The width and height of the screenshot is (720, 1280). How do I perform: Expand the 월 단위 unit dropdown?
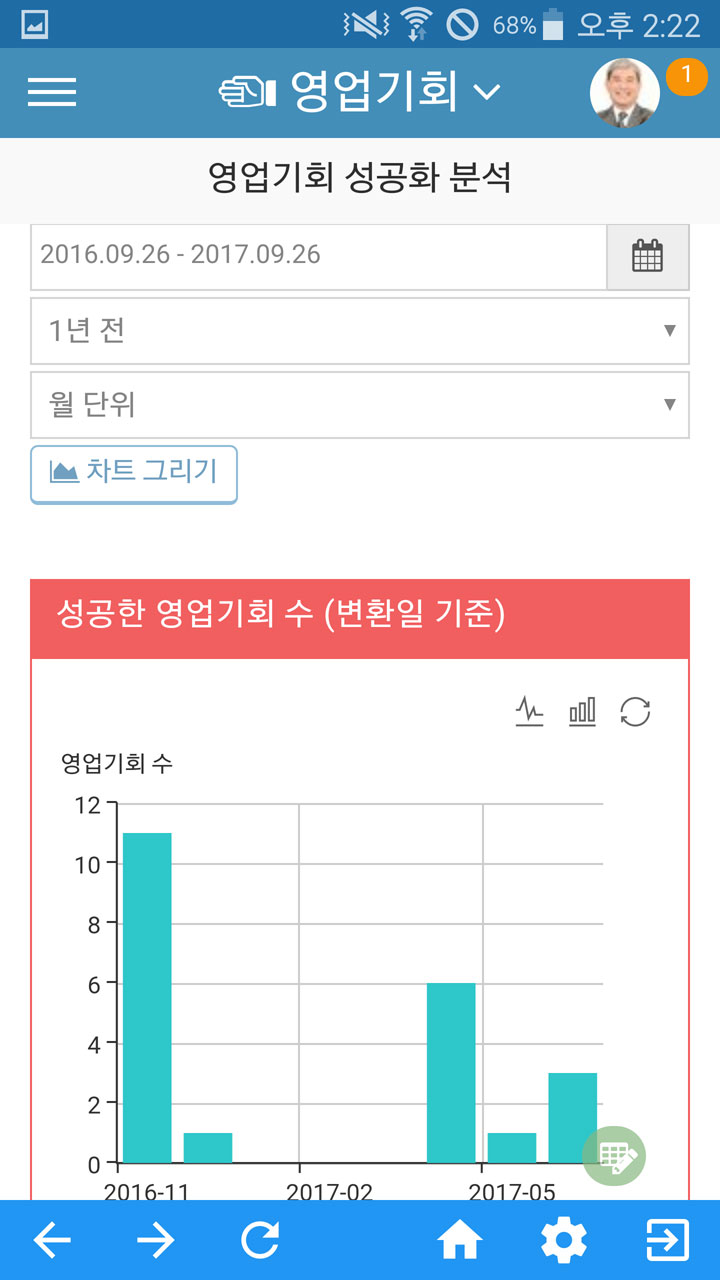(360, 405)
